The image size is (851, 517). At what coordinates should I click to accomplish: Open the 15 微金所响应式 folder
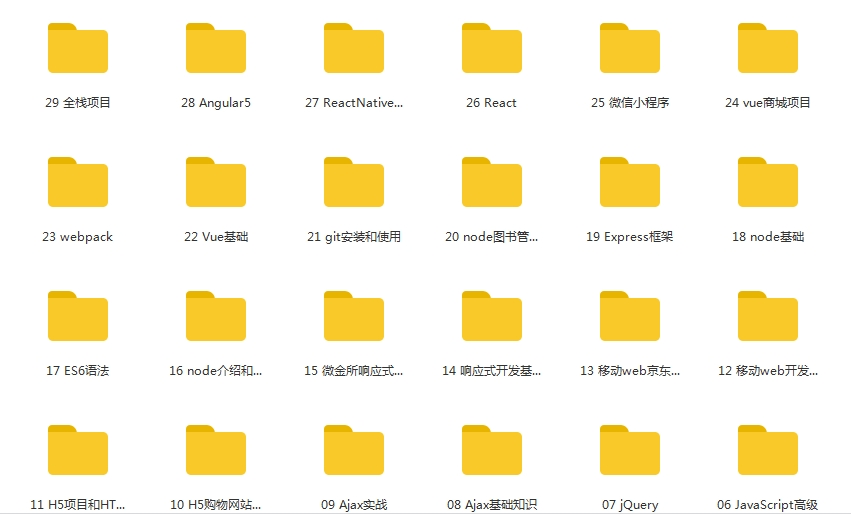(354, 317)
